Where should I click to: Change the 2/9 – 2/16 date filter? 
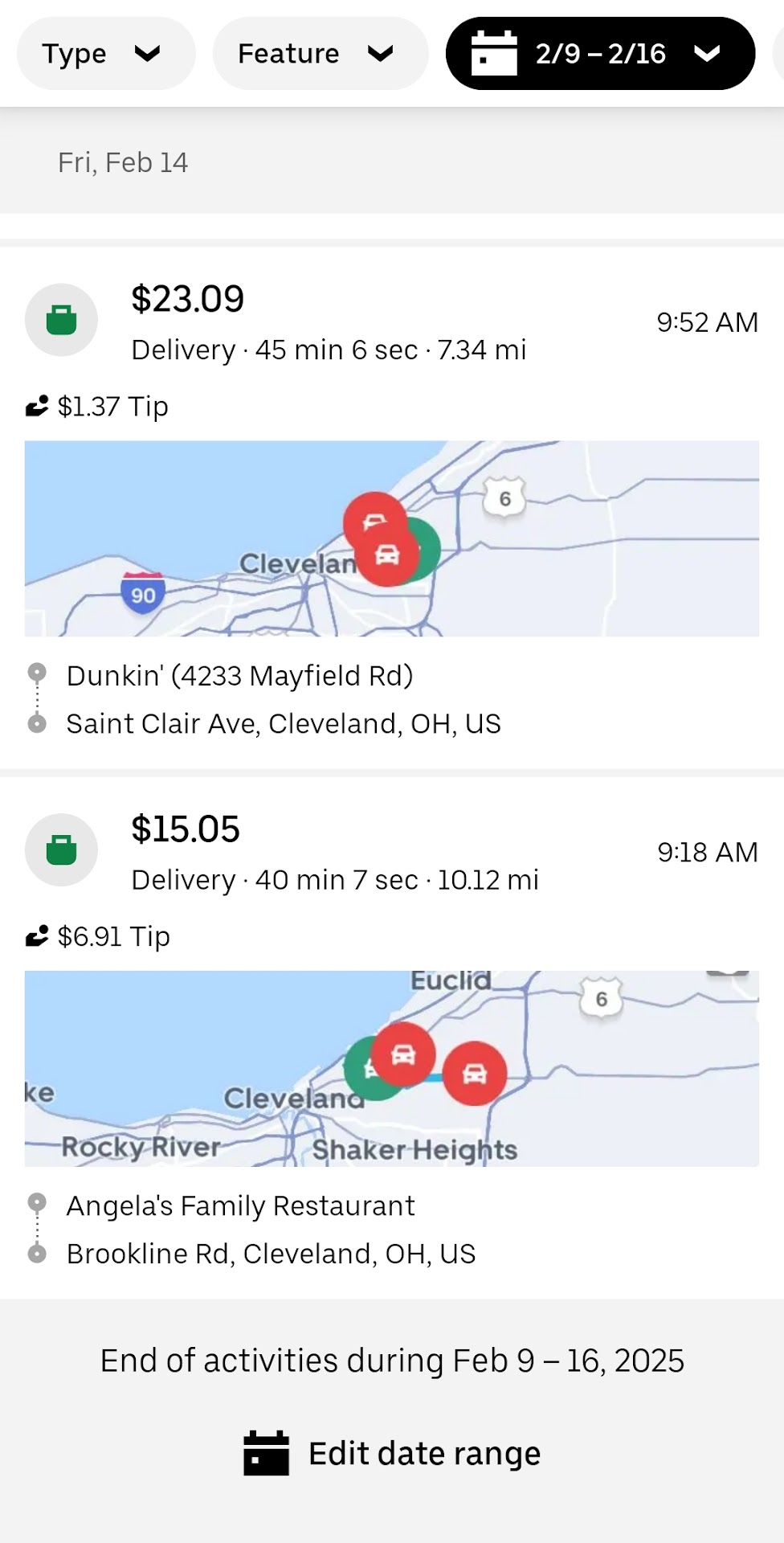[x=599, y=54]
